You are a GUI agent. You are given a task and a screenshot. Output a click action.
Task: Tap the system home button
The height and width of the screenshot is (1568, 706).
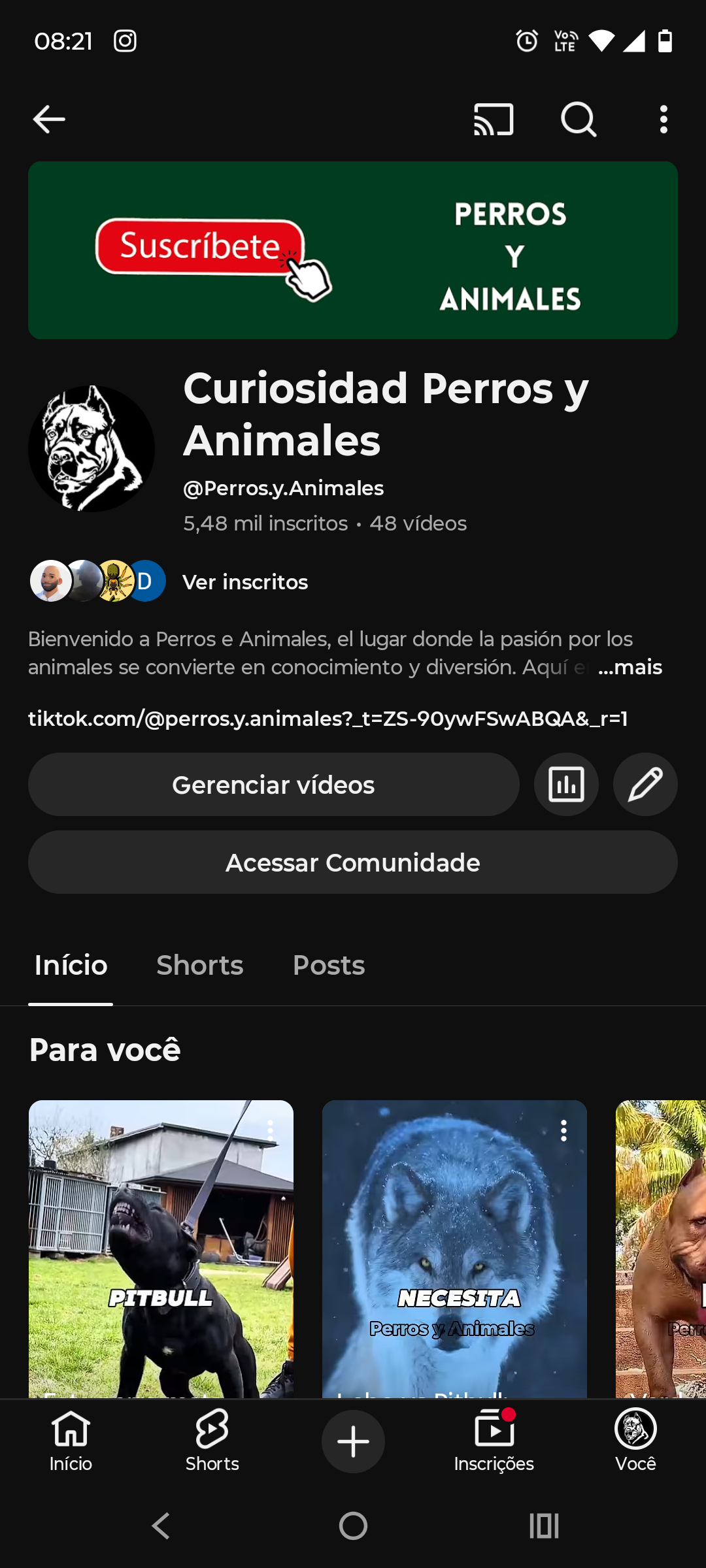[x=353, y=1526]
